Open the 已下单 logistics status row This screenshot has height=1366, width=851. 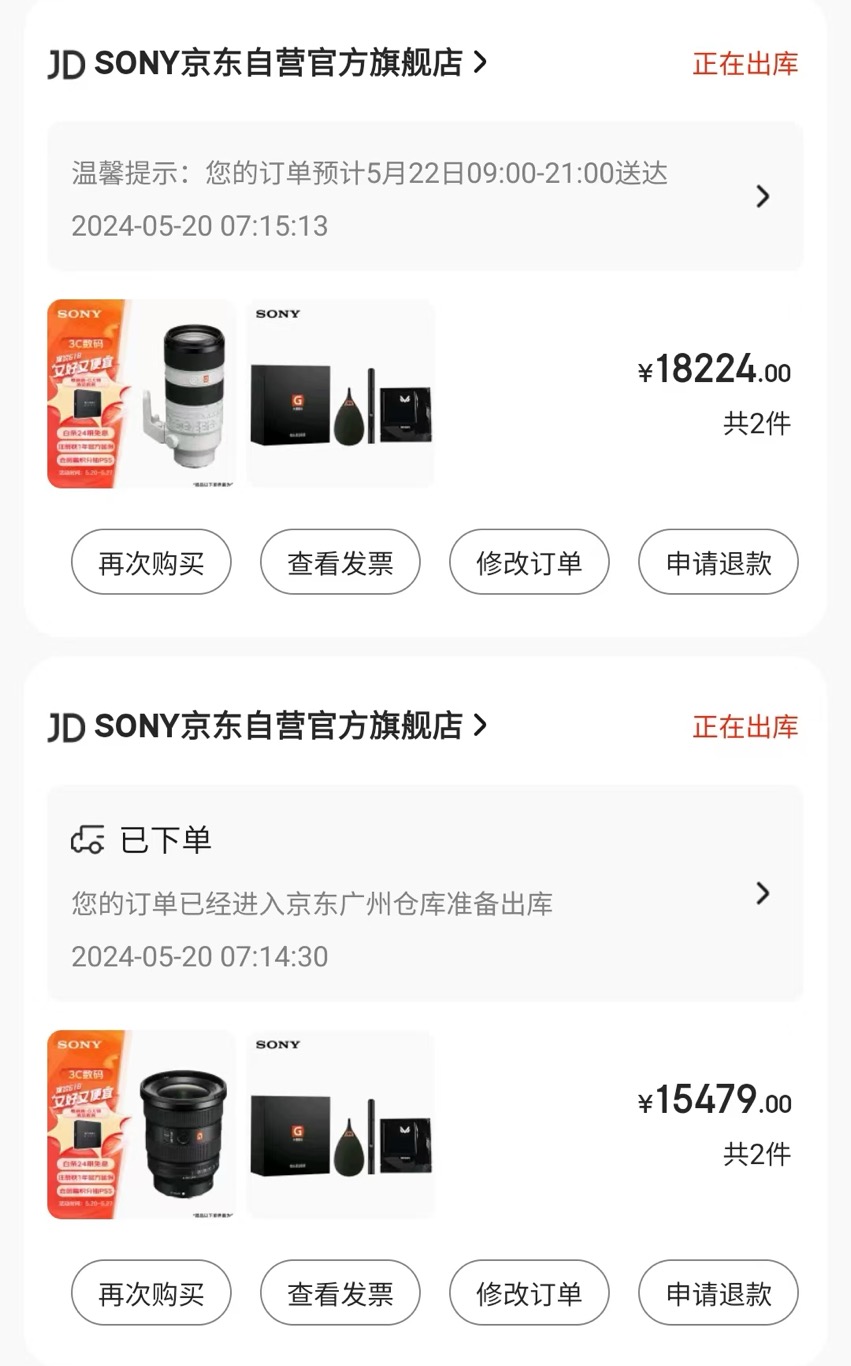(425, 893)
